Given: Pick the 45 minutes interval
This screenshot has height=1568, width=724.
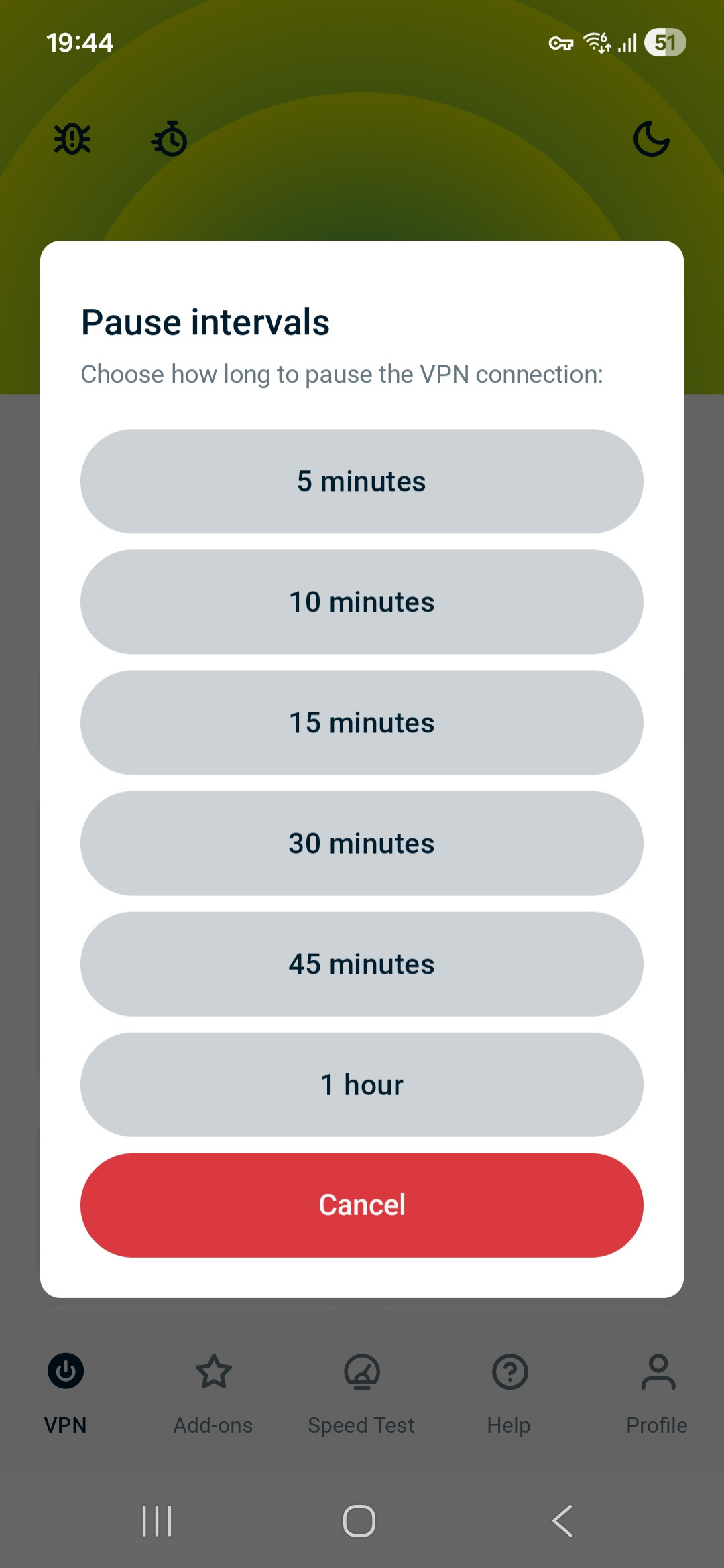Looking at the screenshot, I should [362, 964].
